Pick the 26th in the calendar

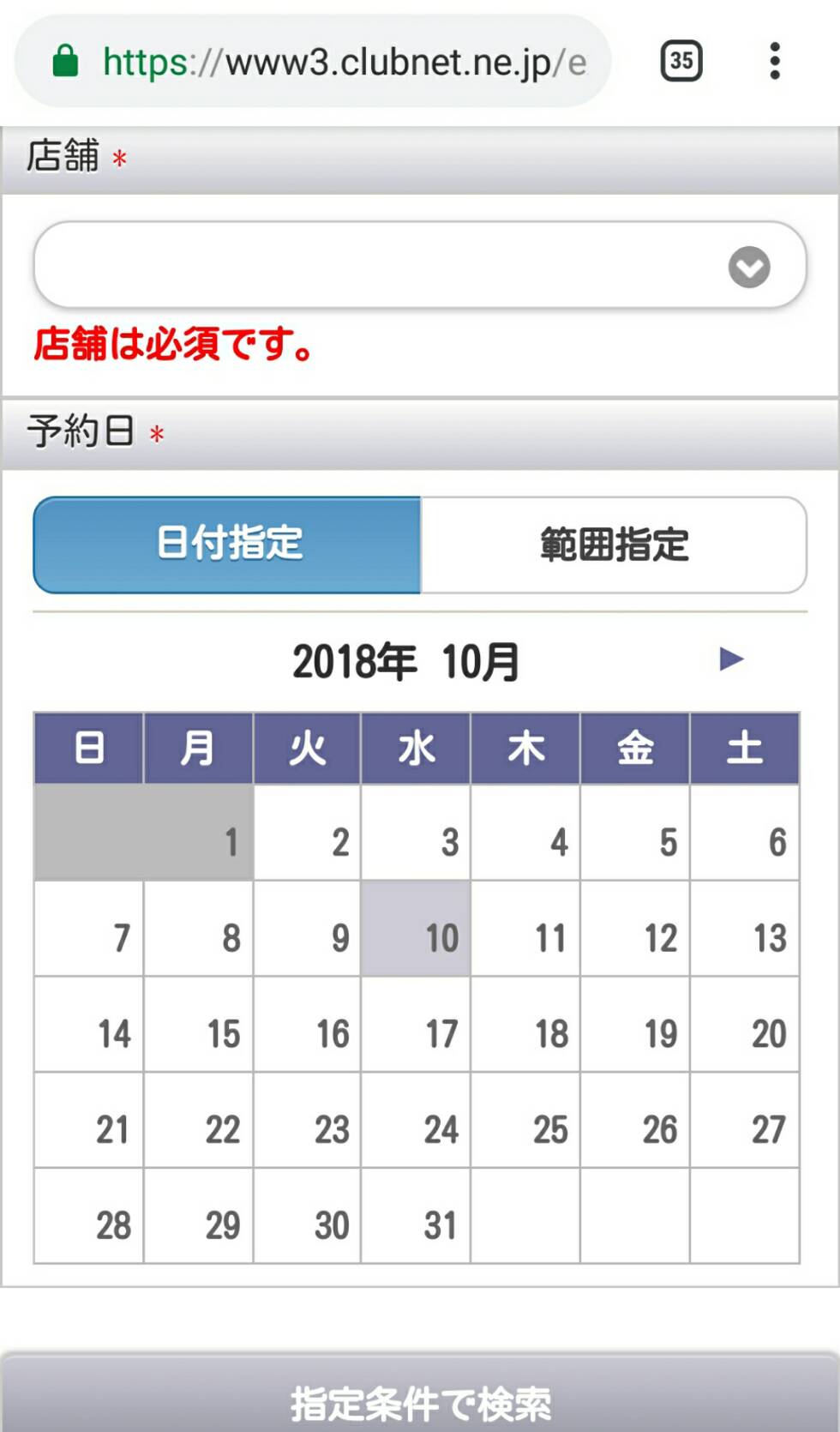tap(634, 1121)
